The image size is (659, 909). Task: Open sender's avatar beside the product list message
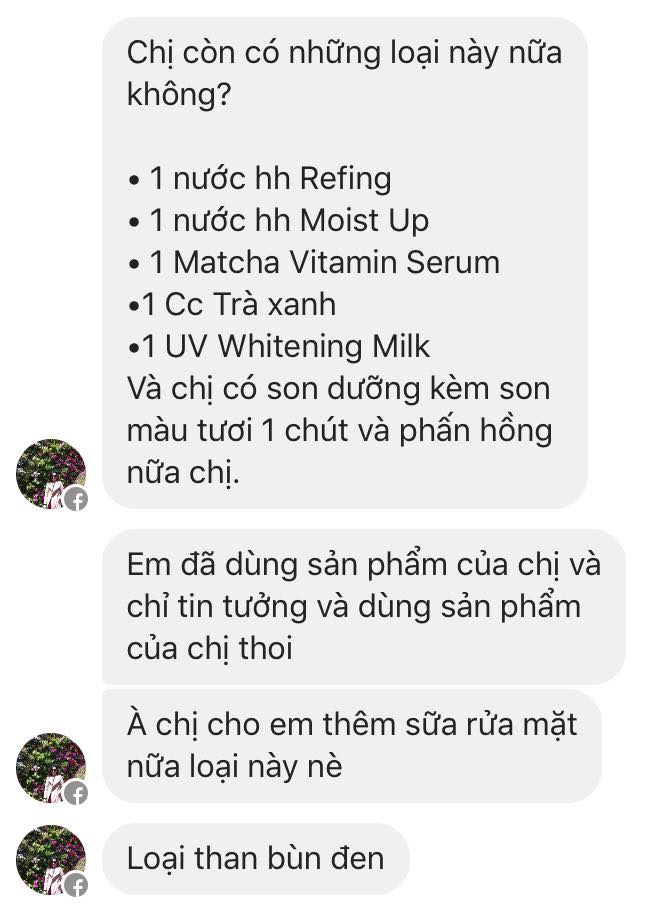(51, 474)
